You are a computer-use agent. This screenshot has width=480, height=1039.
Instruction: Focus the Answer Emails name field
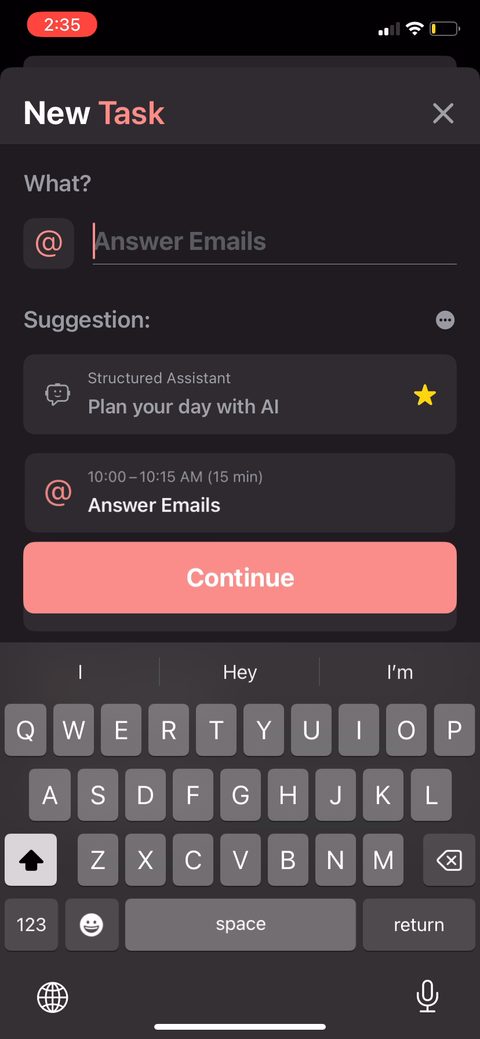pos(274,242)
